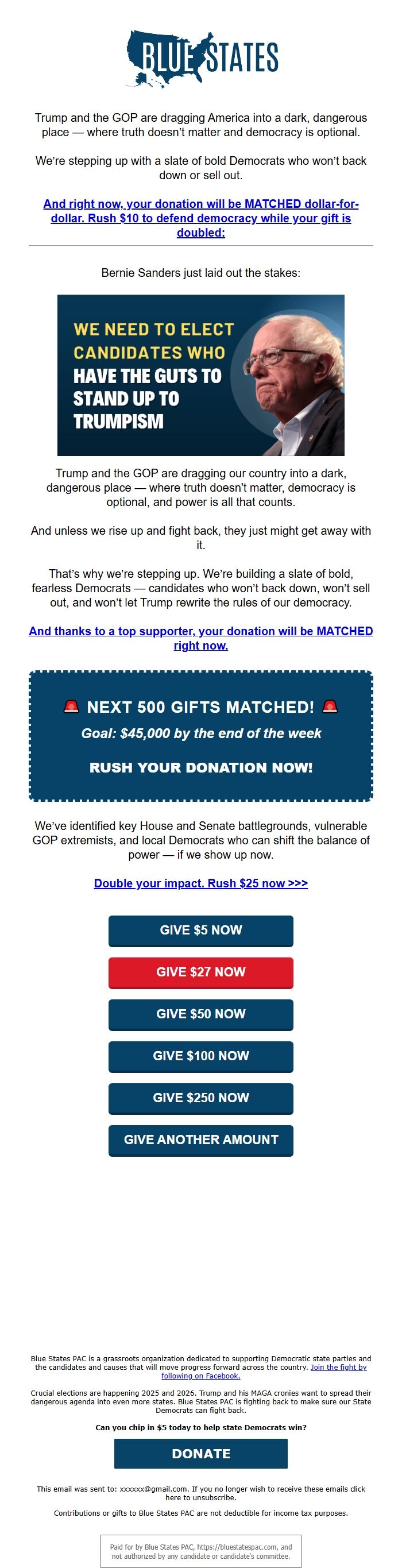Tap the DONATE button in footer
The width and height of the screenshot is (402, 1568).
click(200, 1454)
